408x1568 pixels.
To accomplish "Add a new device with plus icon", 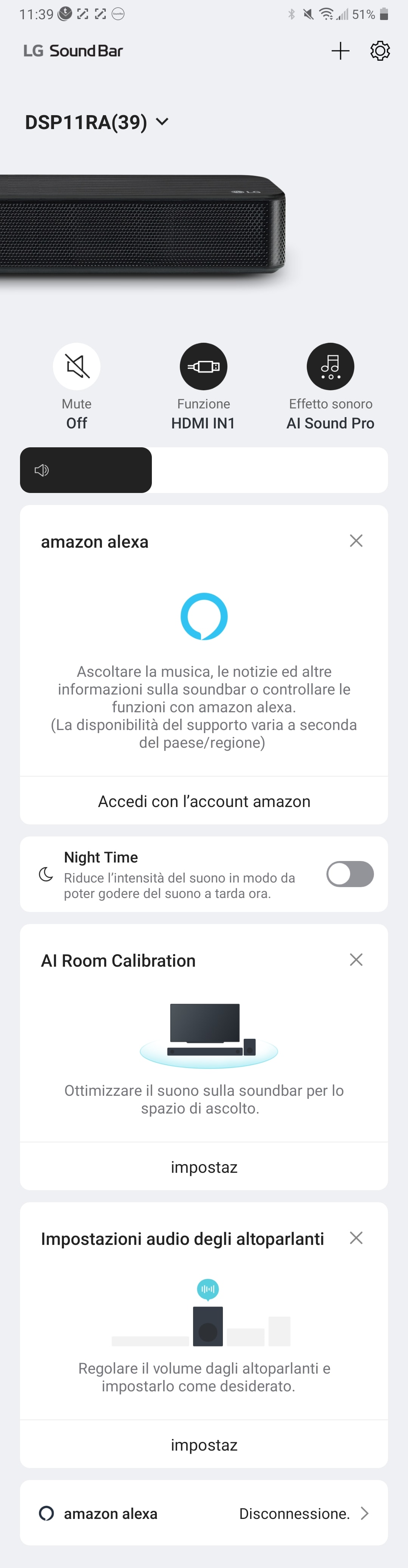I will click(340, 51).
